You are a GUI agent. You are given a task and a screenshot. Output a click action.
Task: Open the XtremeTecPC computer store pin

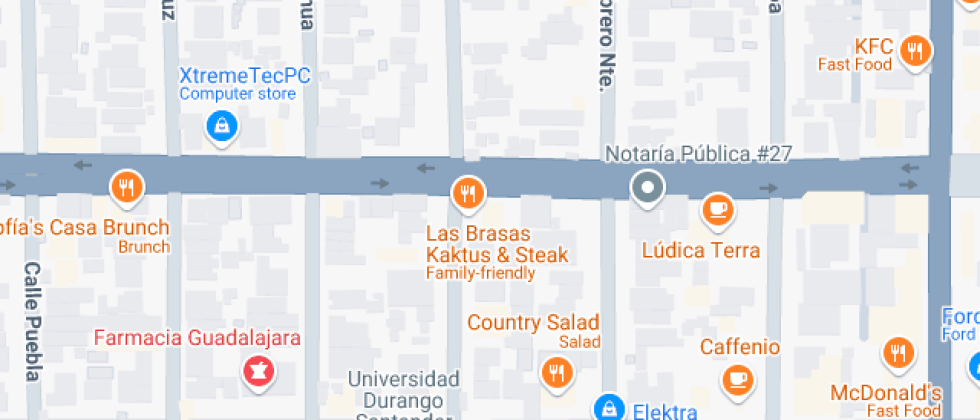coord(220,127)
